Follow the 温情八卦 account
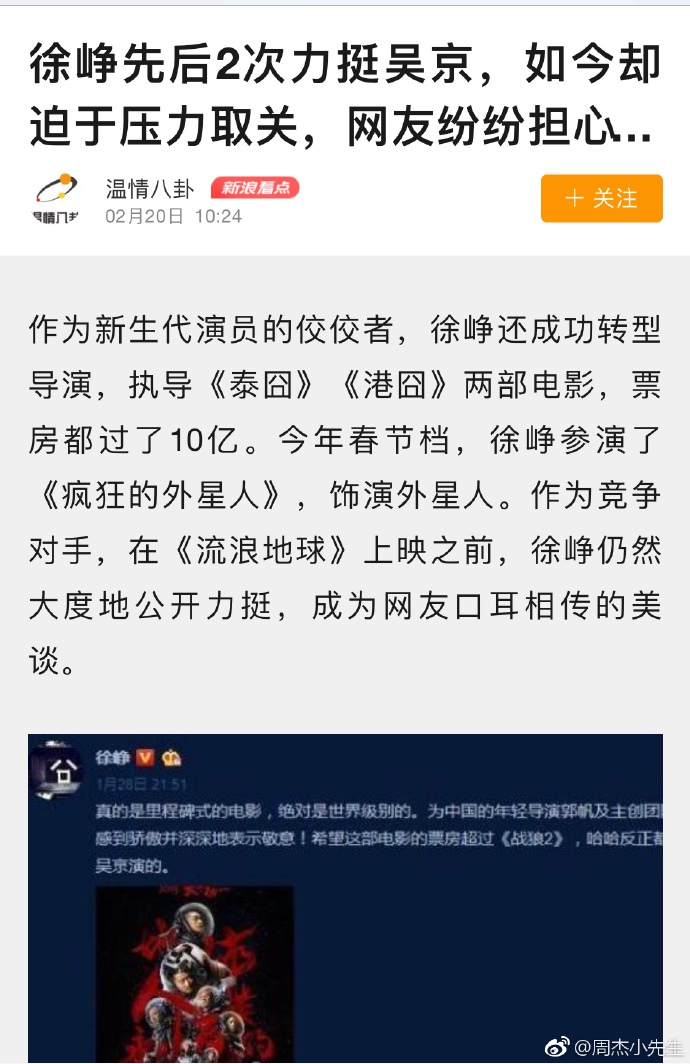This screenshot has width=690, height=1064. pyautogui.click(x=601, y=198)
